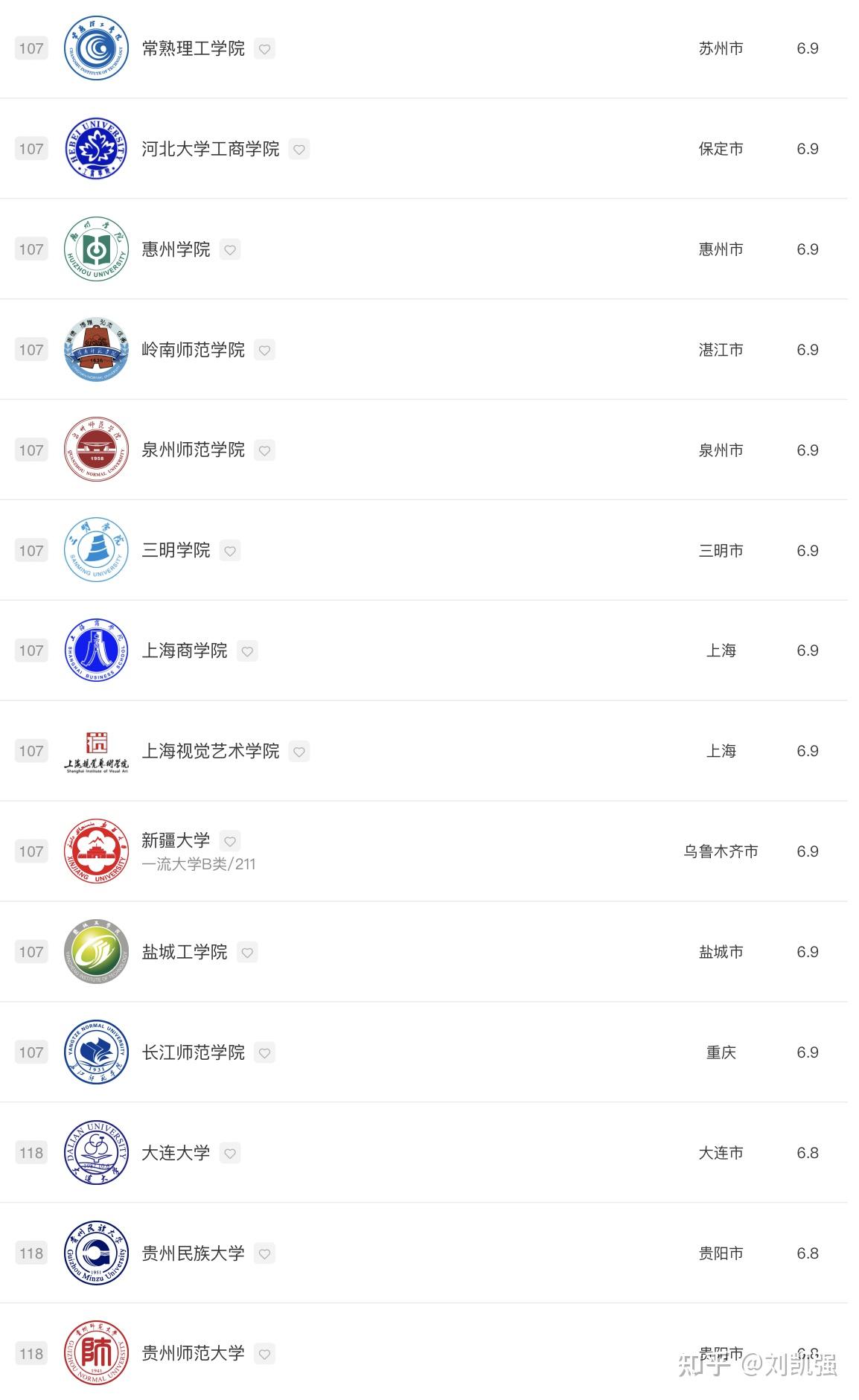The width and height of the screenshot is (859, 1400).
Task: Like 贵州民族大学 with the heart icon
Action: click(264, 1253)
